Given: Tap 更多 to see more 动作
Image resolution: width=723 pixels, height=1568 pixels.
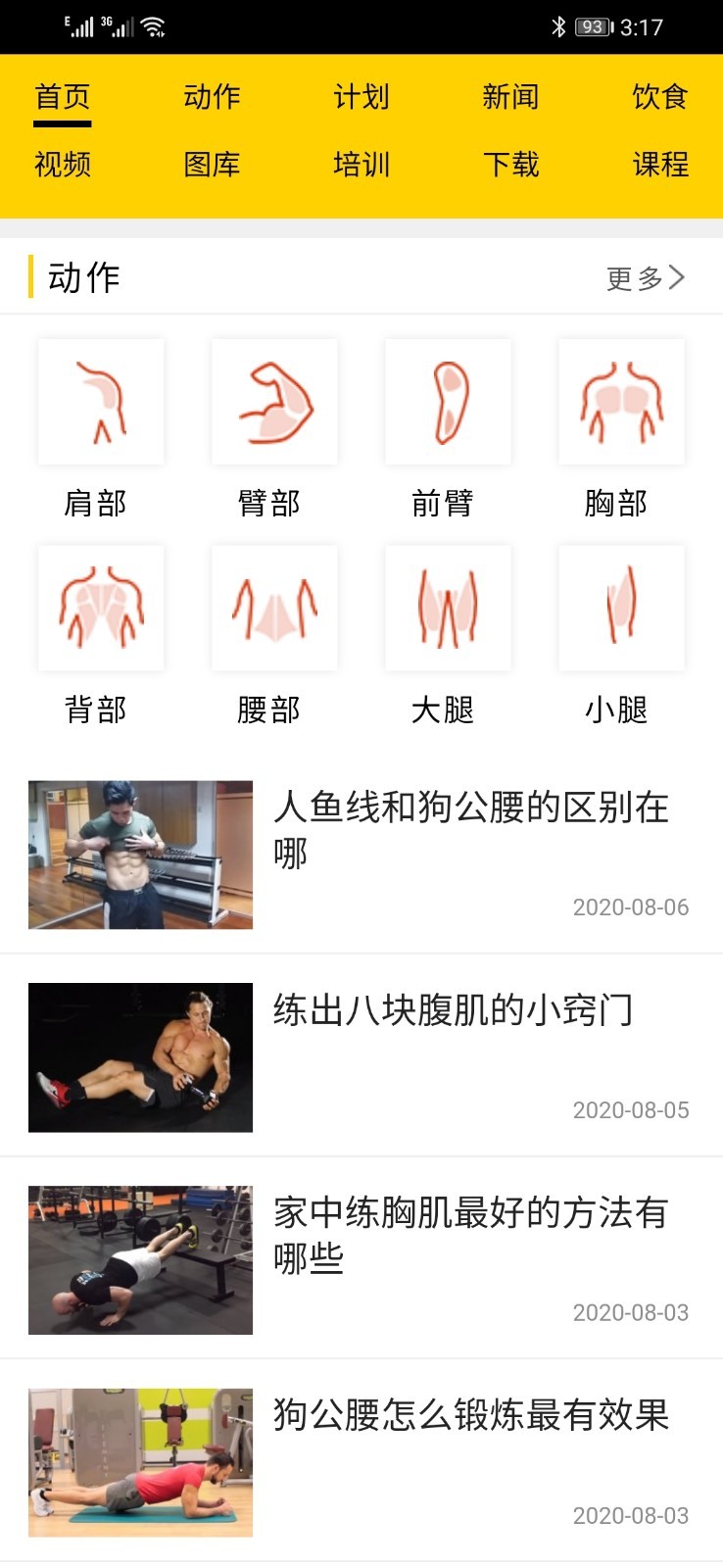Looking at the screenshot, I should (645, 278).
